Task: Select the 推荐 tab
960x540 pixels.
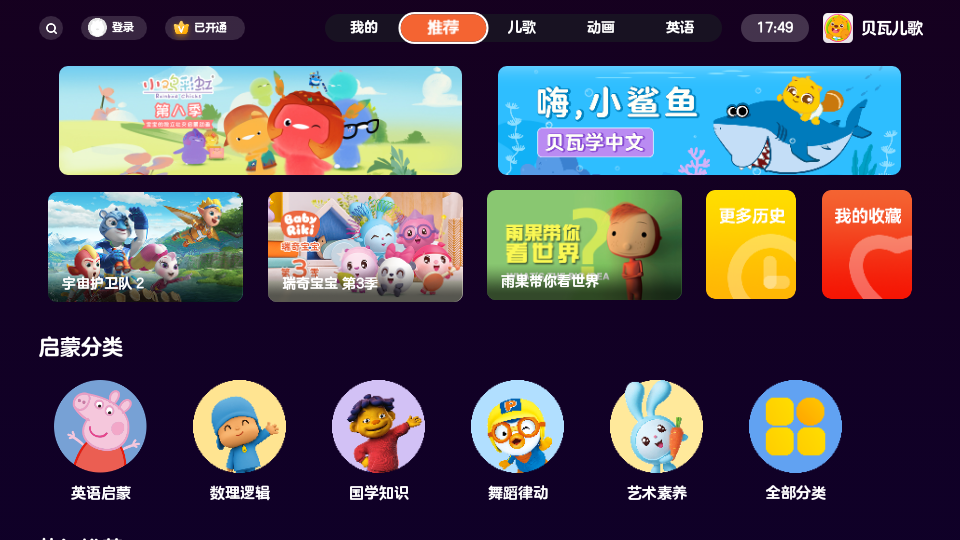Action: coord(443,28)
